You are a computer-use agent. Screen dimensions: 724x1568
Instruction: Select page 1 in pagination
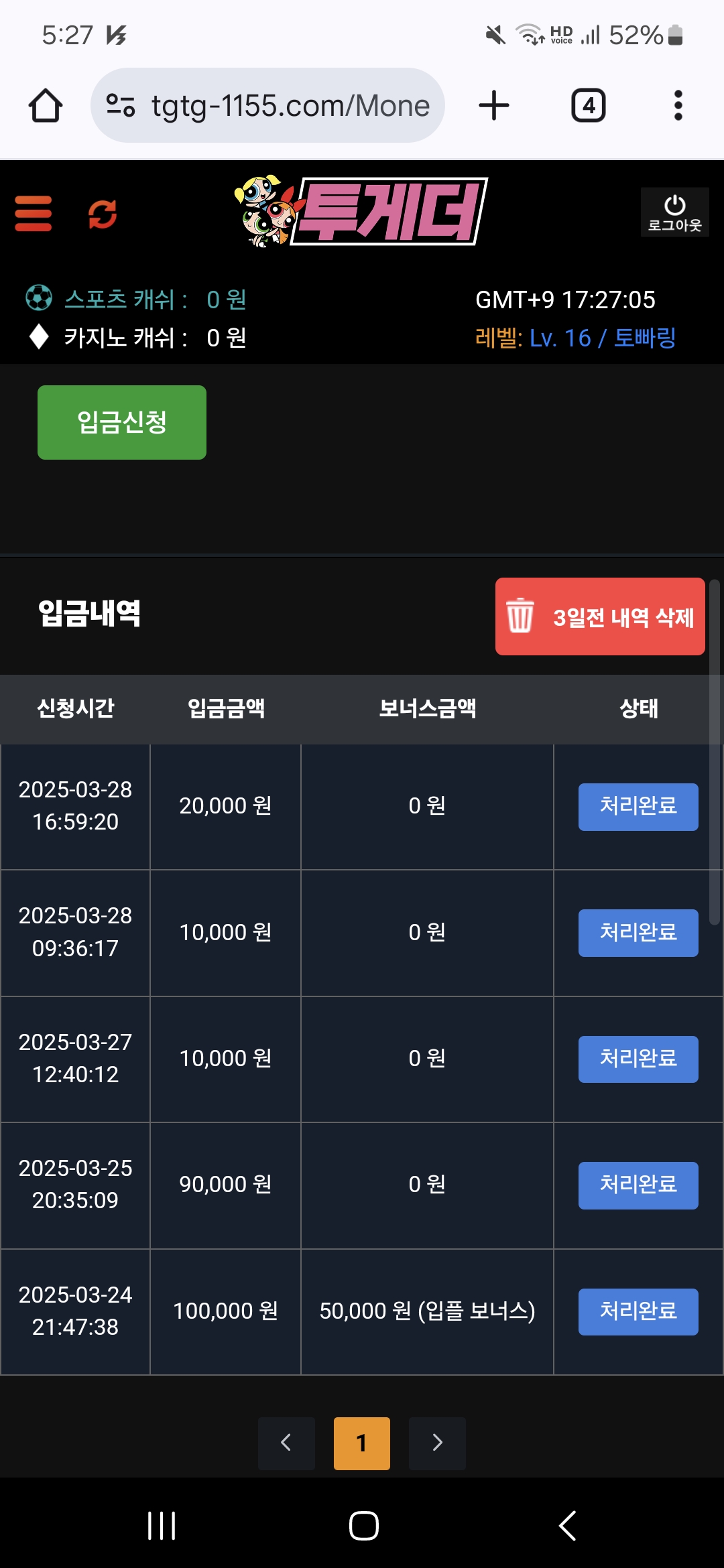click(x=362, y=1443)
